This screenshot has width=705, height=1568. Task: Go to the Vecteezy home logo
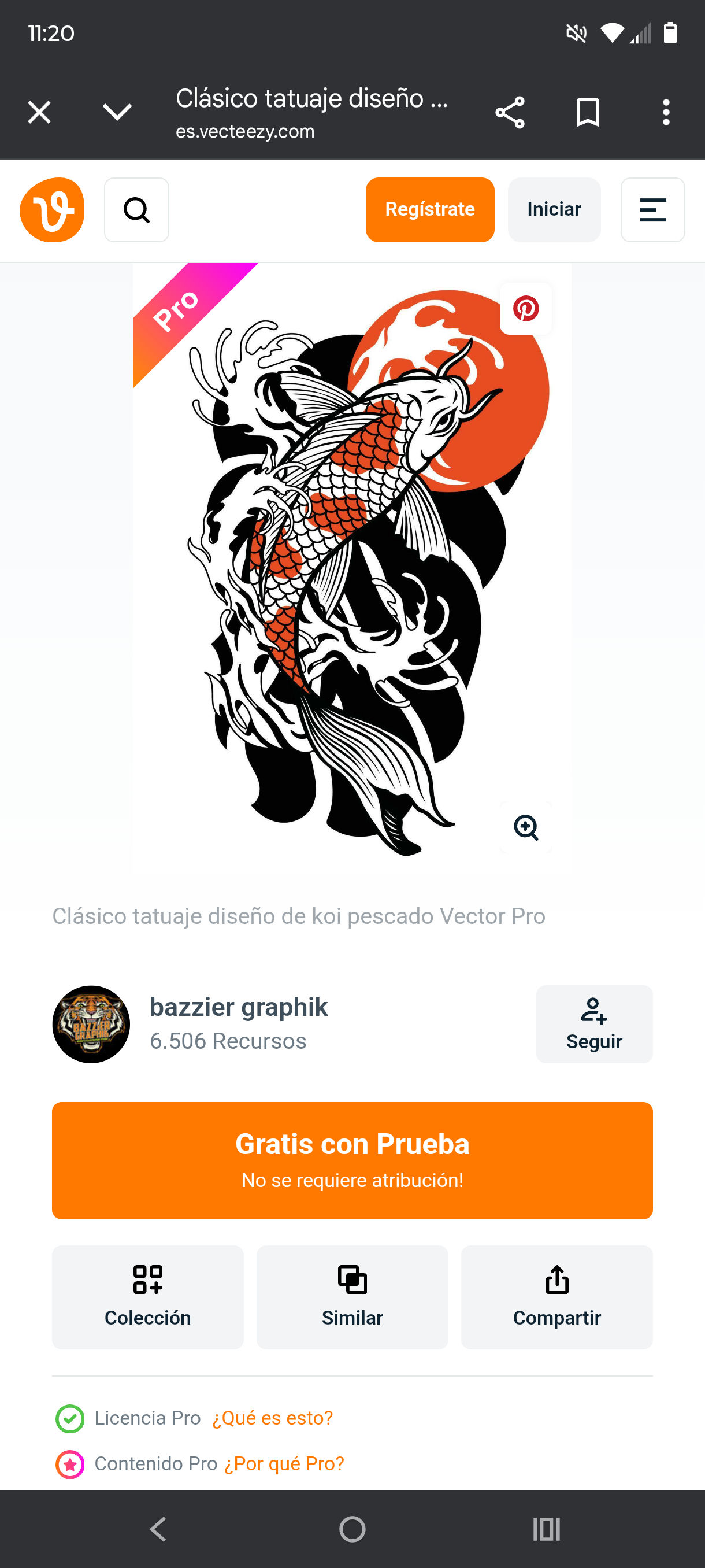[53, 210]
